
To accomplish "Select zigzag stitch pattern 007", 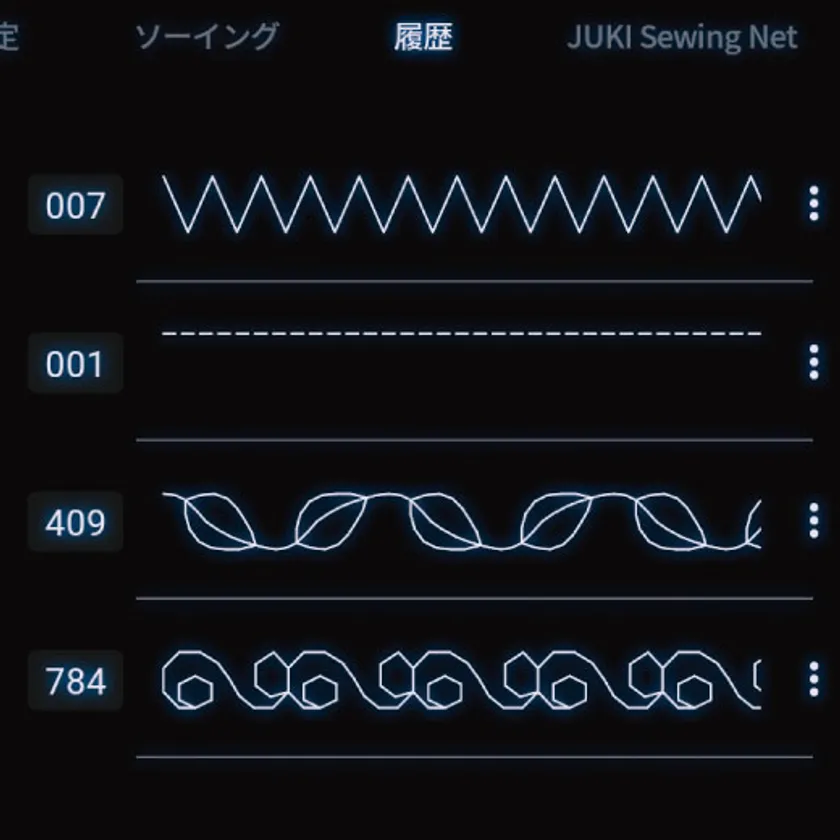I will [460, 204].
